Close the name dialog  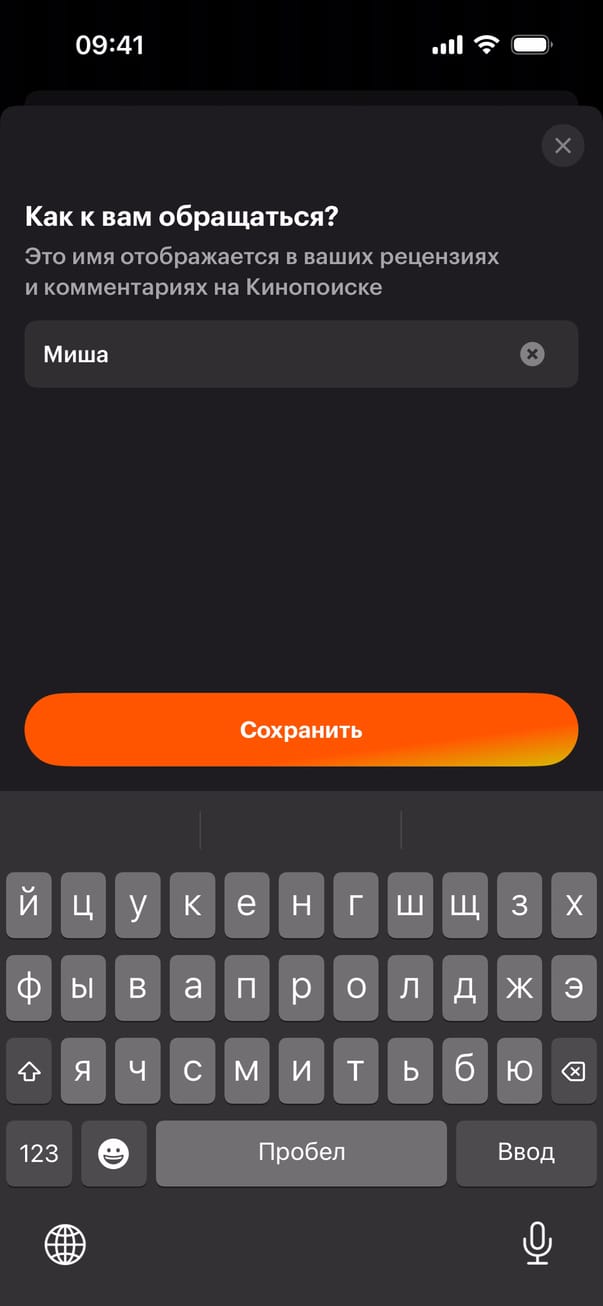[562, 146]
